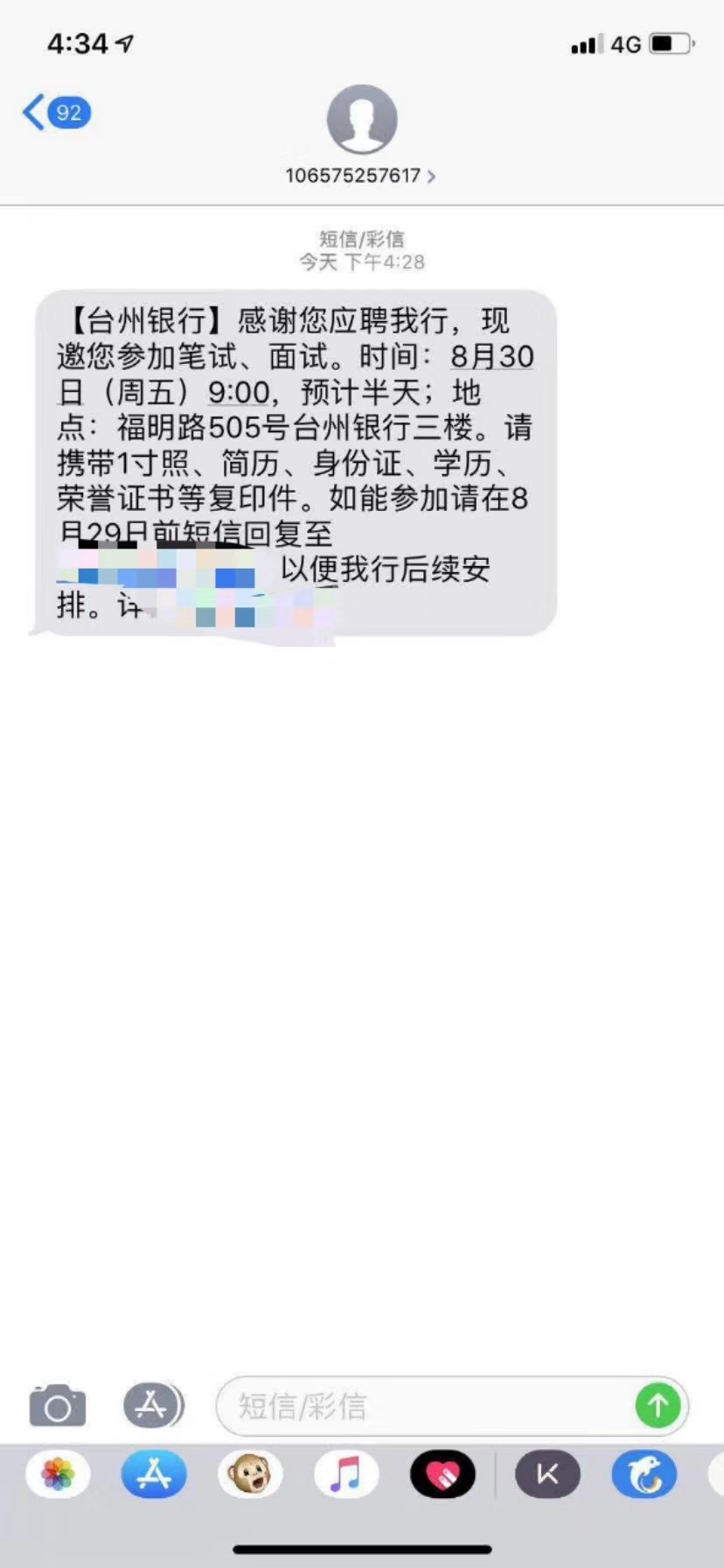Open Music in the app drawer
The image size is (724, 1568).
pos(346,1474)
